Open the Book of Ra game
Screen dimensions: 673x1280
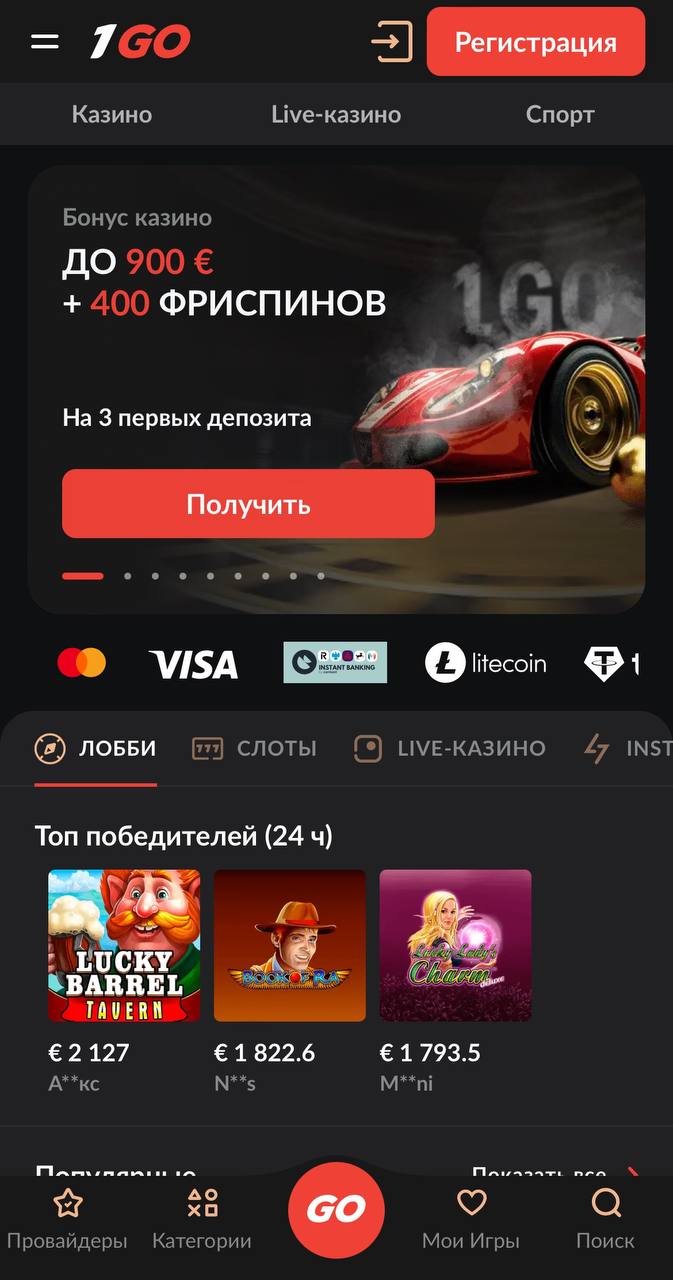(290, 945)
